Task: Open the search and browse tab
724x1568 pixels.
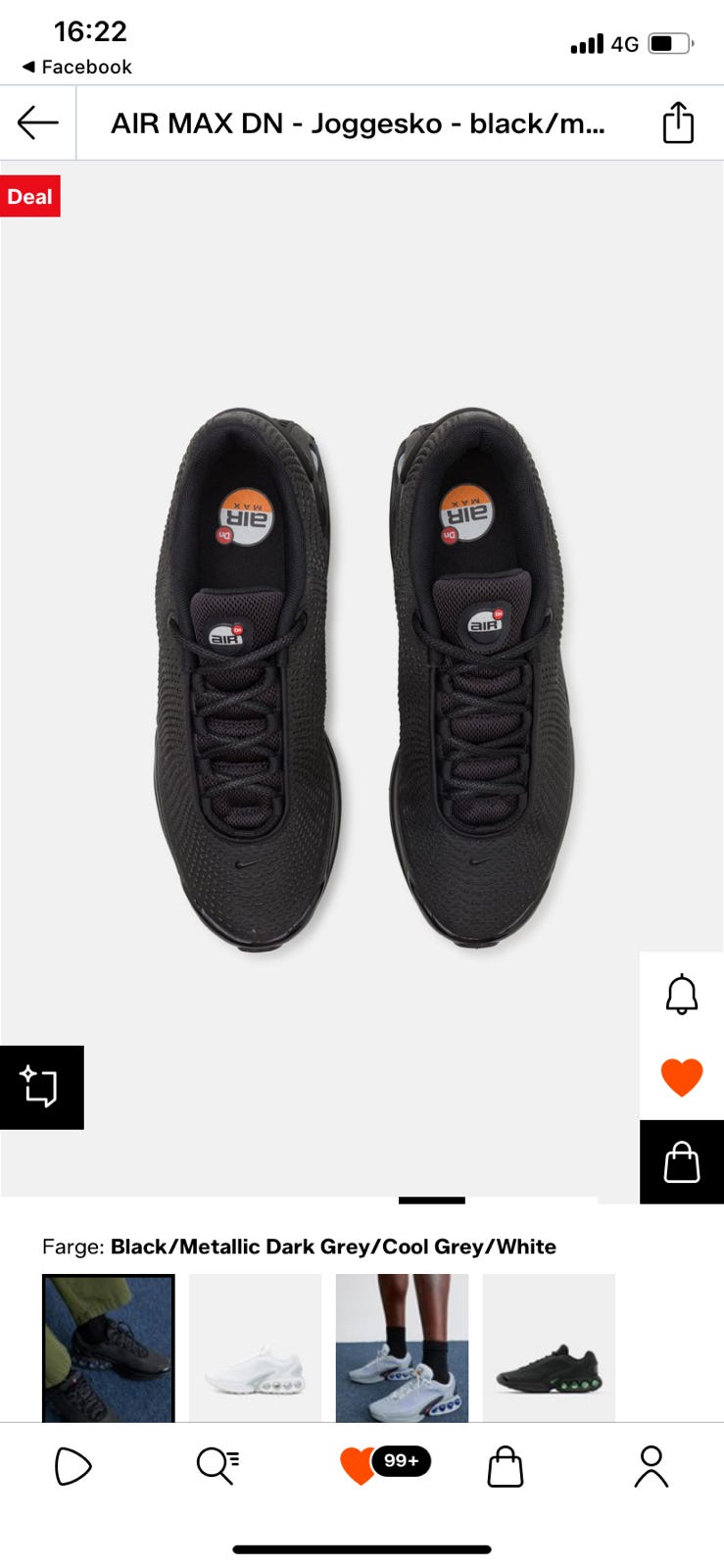Action: 217,1466
